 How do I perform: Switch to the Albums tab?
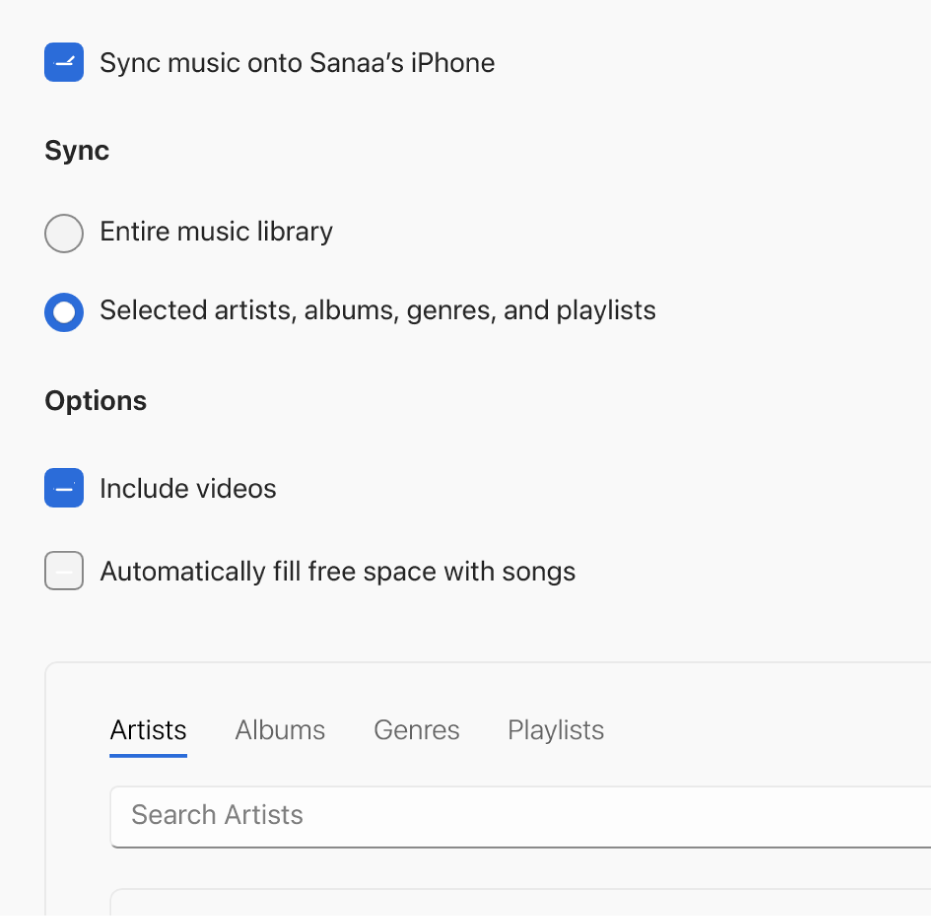[280, 731]
